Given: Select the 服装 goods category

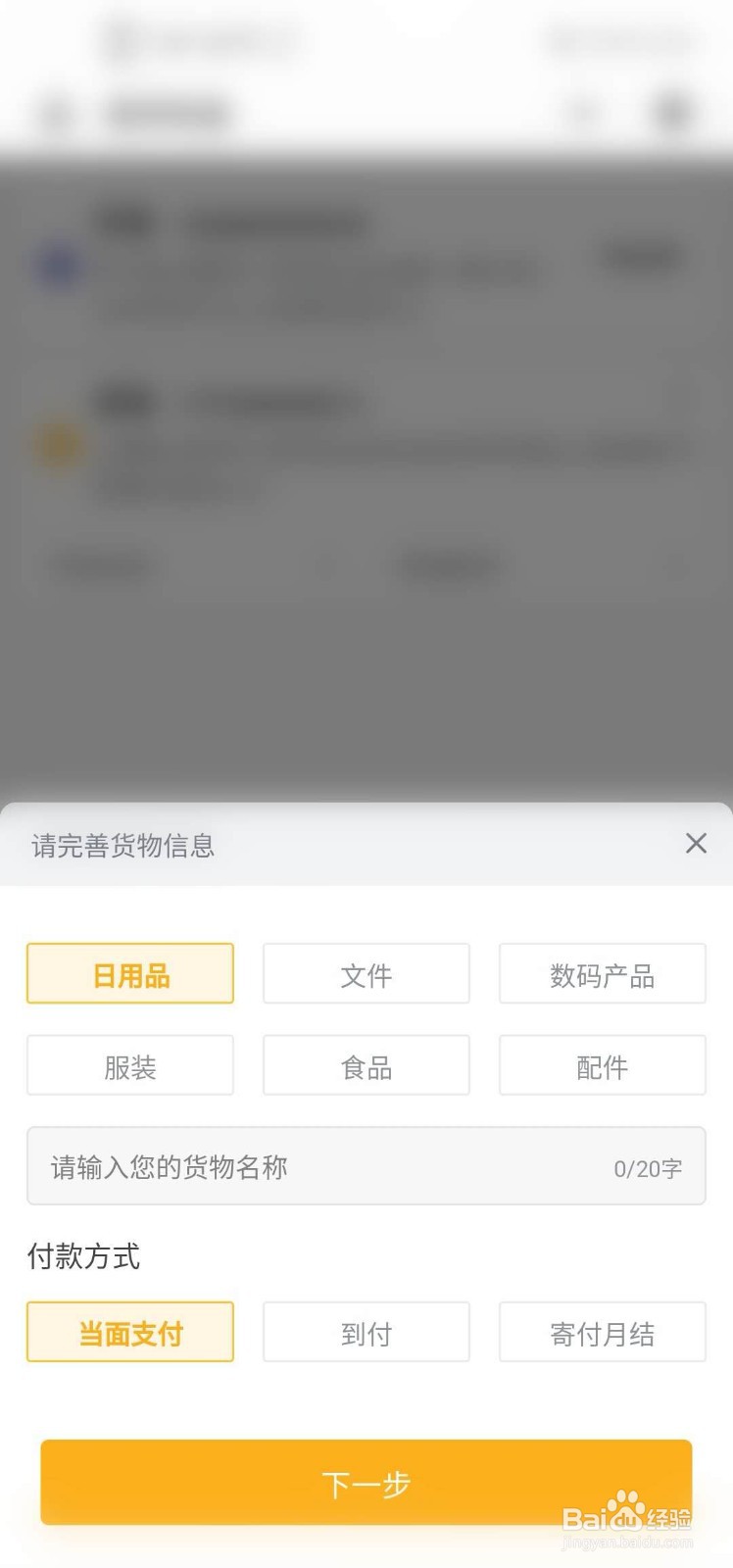Looking at the screenshot, I should pyautogui.click(x=129, y=1065).
